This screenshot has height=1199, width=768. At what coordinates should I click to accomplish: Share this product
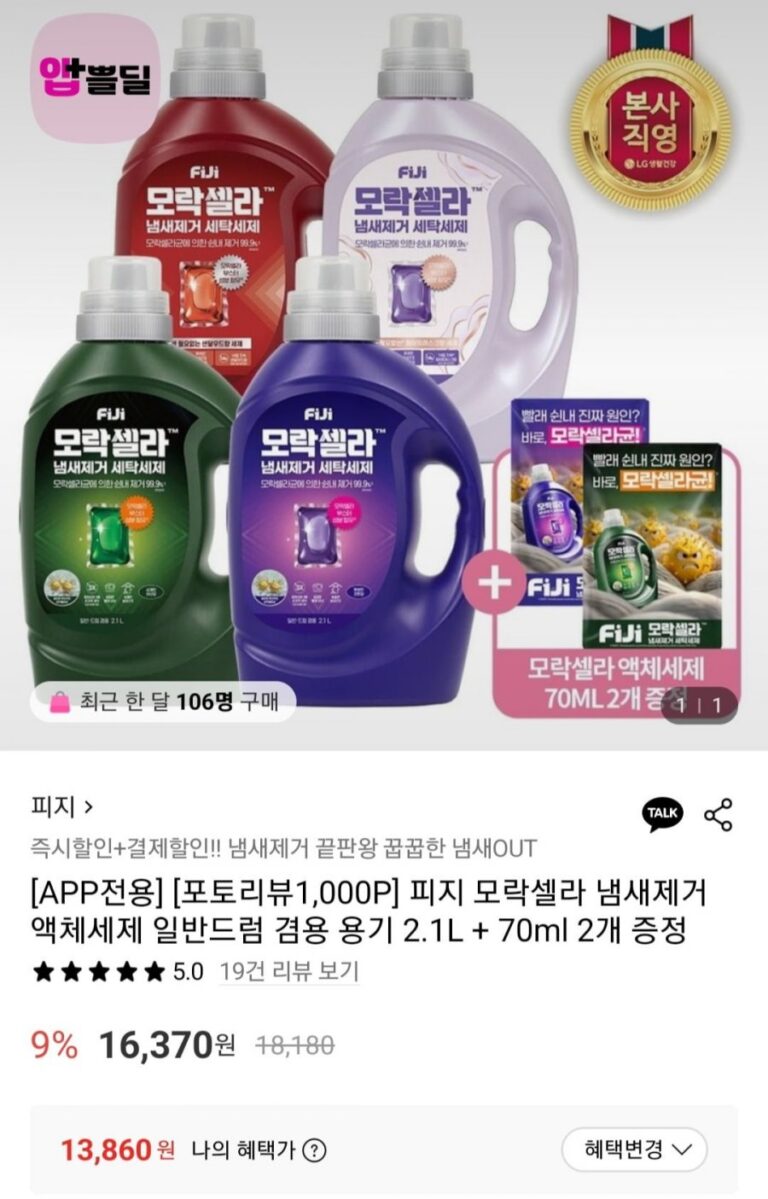pos(719,814)
